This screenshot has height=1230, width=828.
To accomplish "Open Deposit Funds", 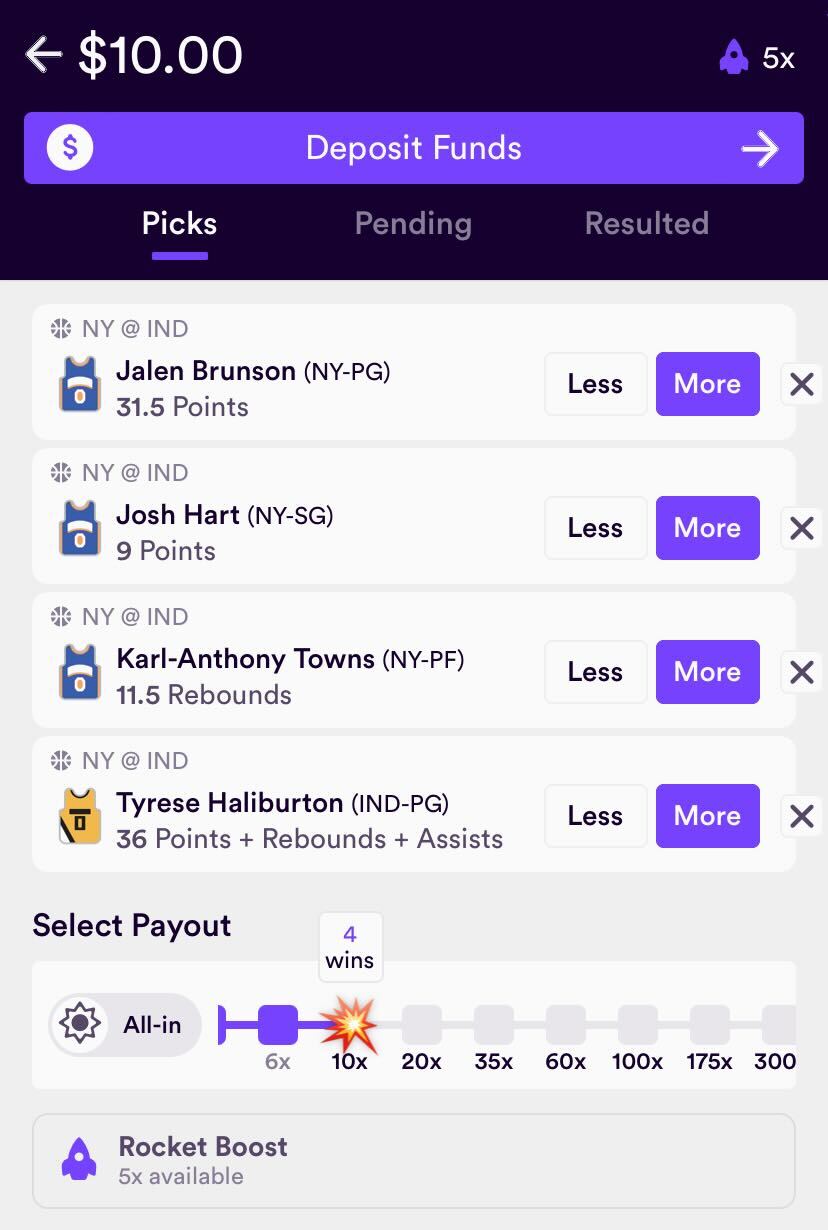I will pyautogui.click(x=414, y=148).
